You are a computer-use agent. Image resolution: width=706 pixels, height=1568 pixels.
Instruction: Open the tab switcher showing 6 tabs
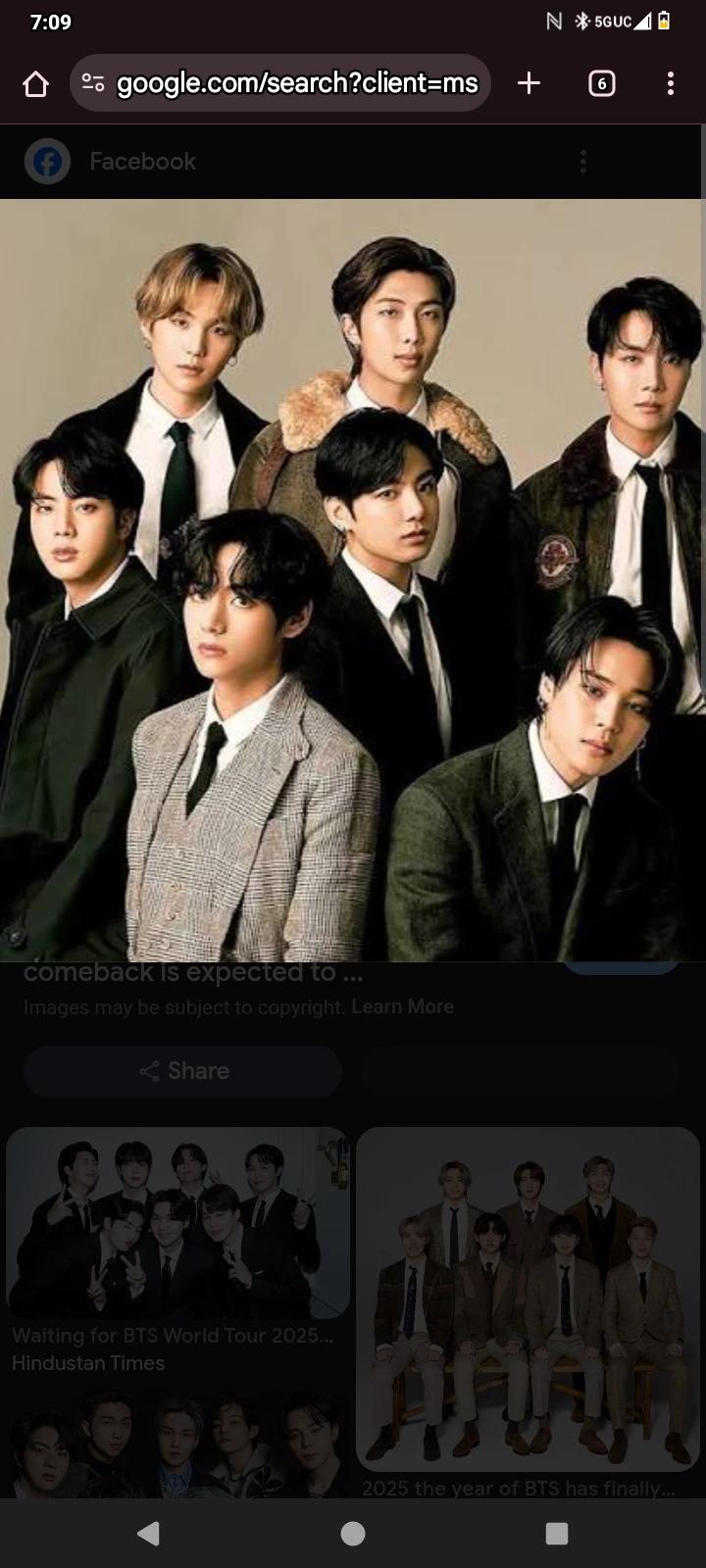(601, 83)
